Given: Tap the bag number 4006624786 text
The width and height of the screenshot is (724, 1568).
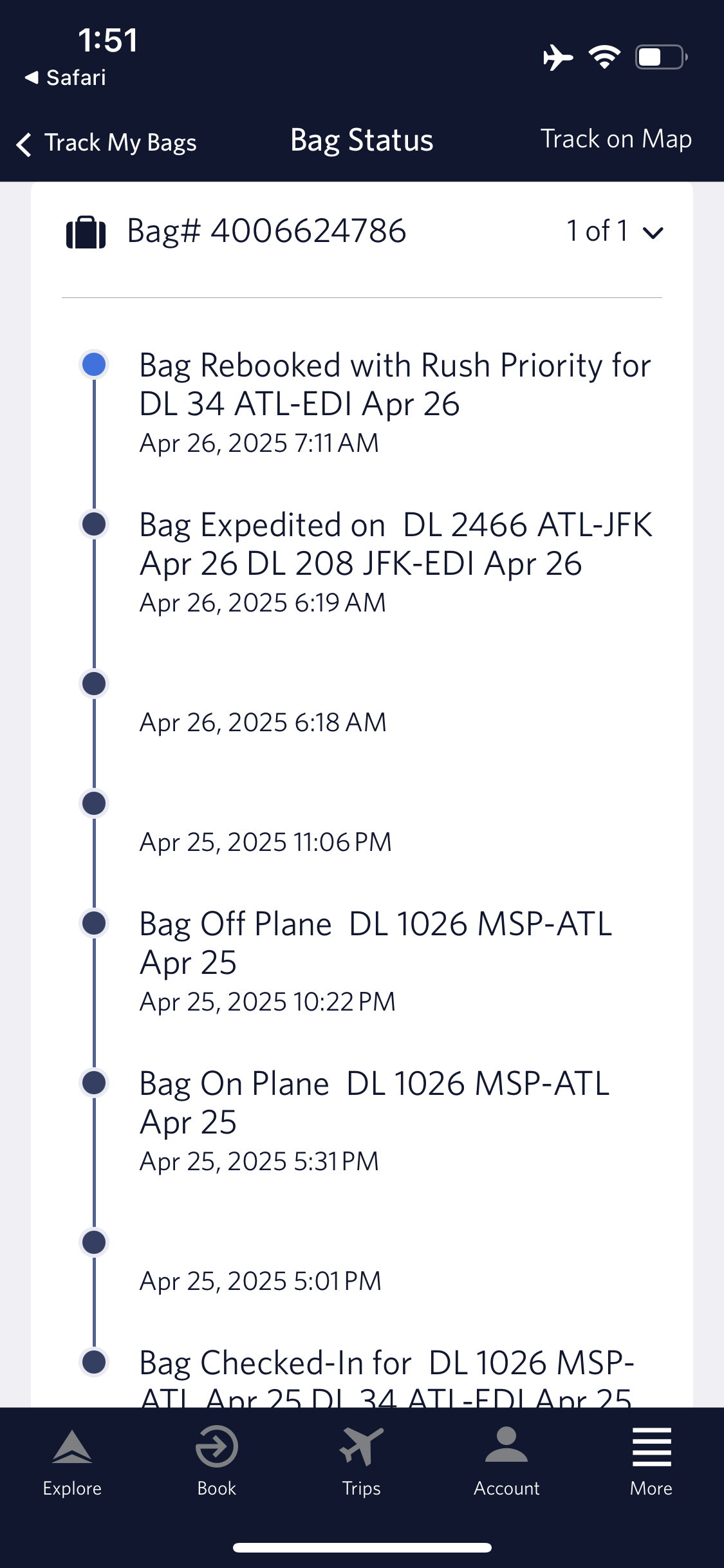Looking at the screenshot, I should click(x=266, y=232).
